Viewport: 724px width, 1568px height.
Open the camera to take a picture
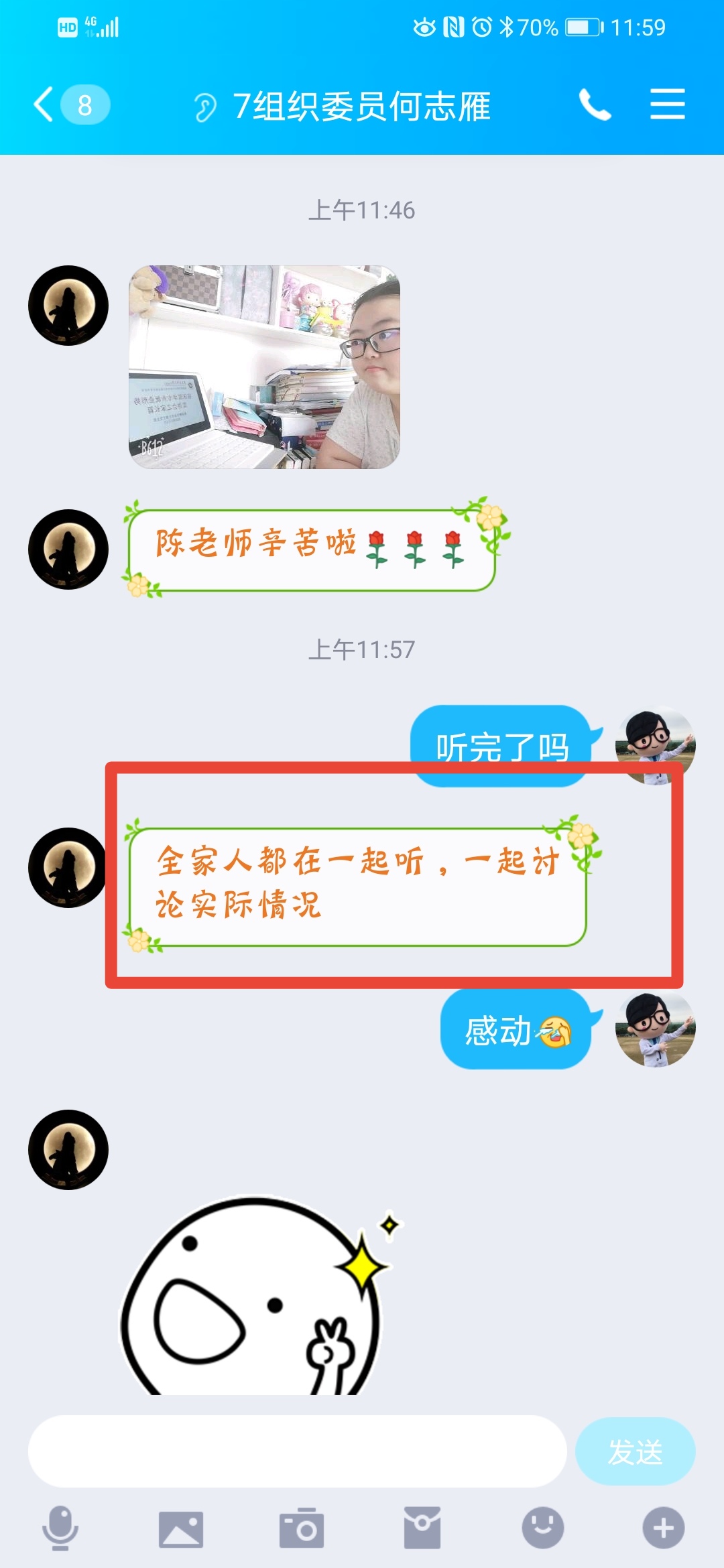[301, 1529]
